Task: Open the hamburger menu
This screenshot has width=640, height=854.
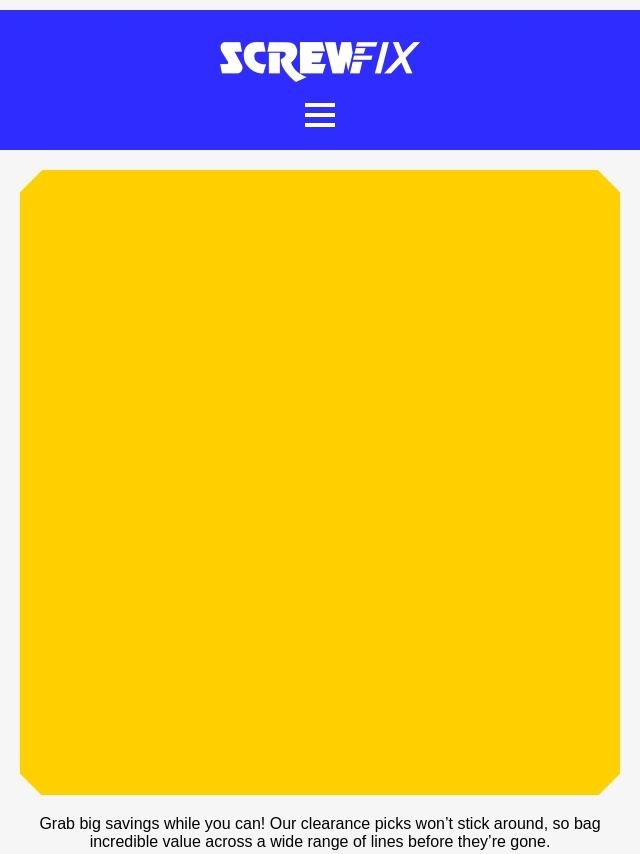Action: [x=320, y=115]
